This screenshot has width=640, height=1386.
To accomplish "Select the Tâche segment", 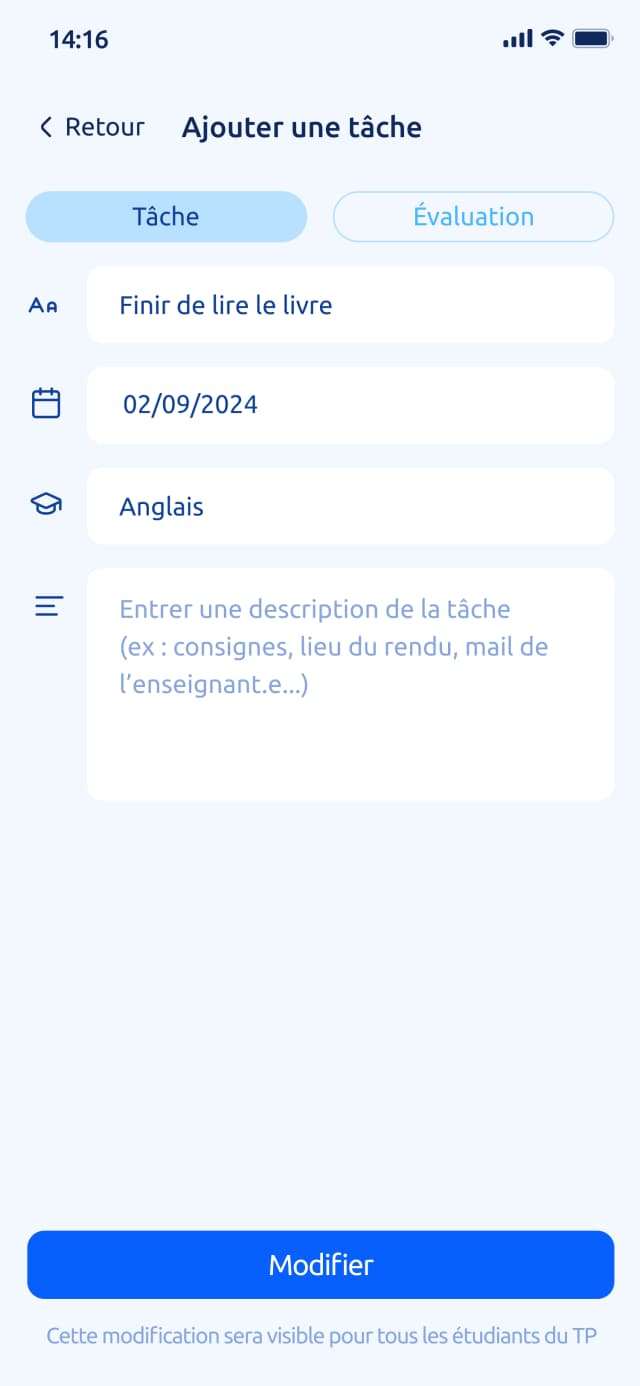I will click(166, 217).
